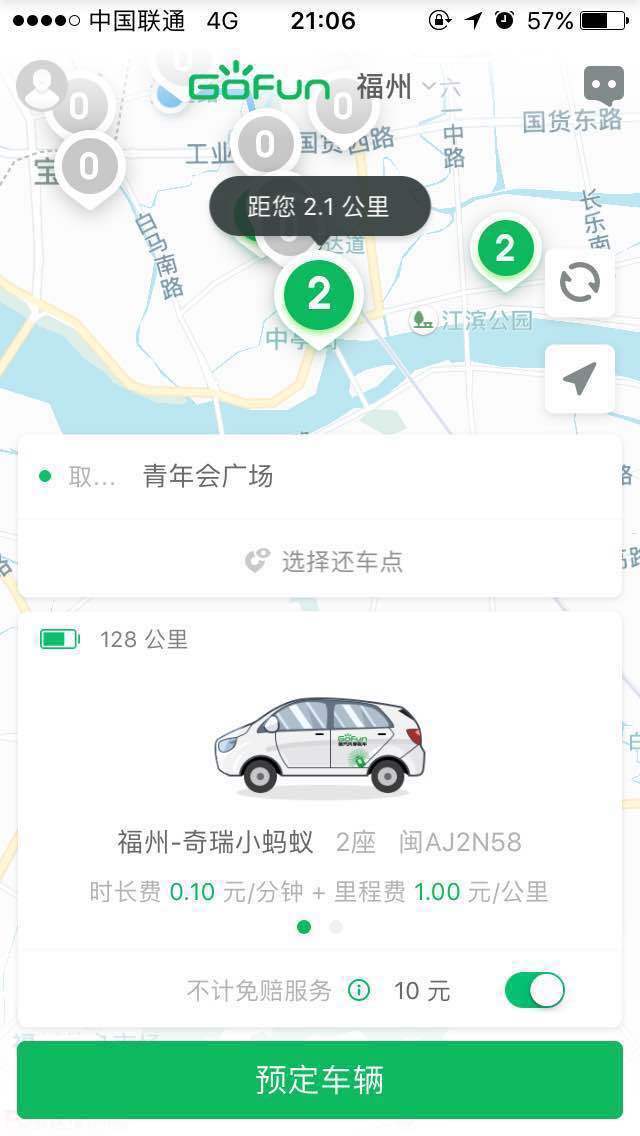Open the user profile avatar
This screenshot has height=1136, width=640.
41,86
